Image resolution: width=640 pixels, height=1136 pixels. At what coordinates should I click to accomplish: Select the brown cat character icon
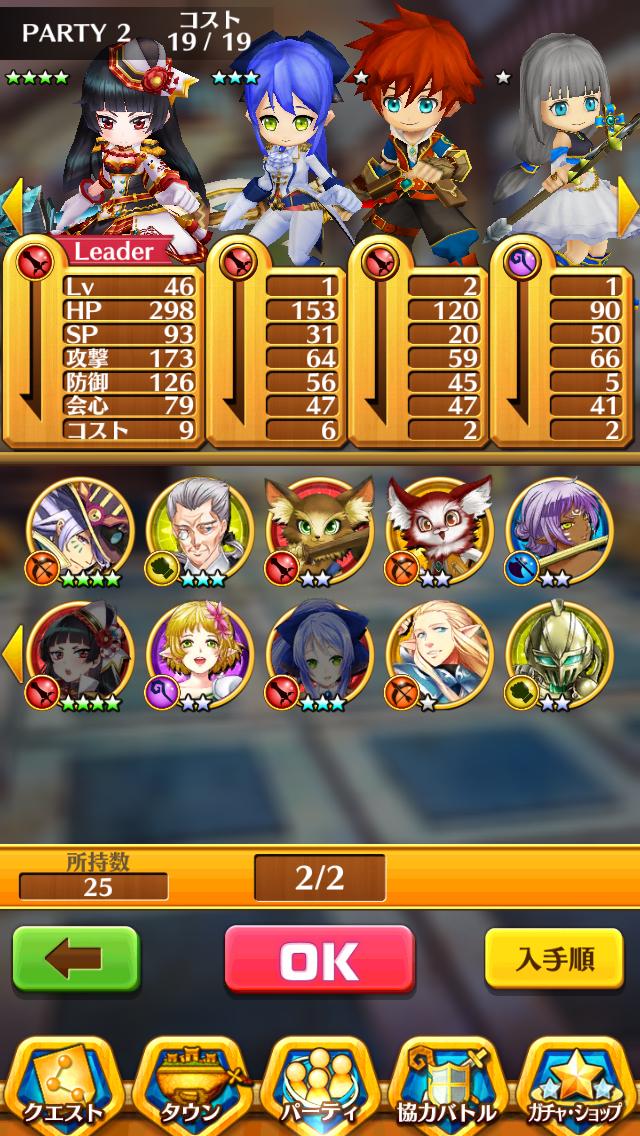click(319, 532)
